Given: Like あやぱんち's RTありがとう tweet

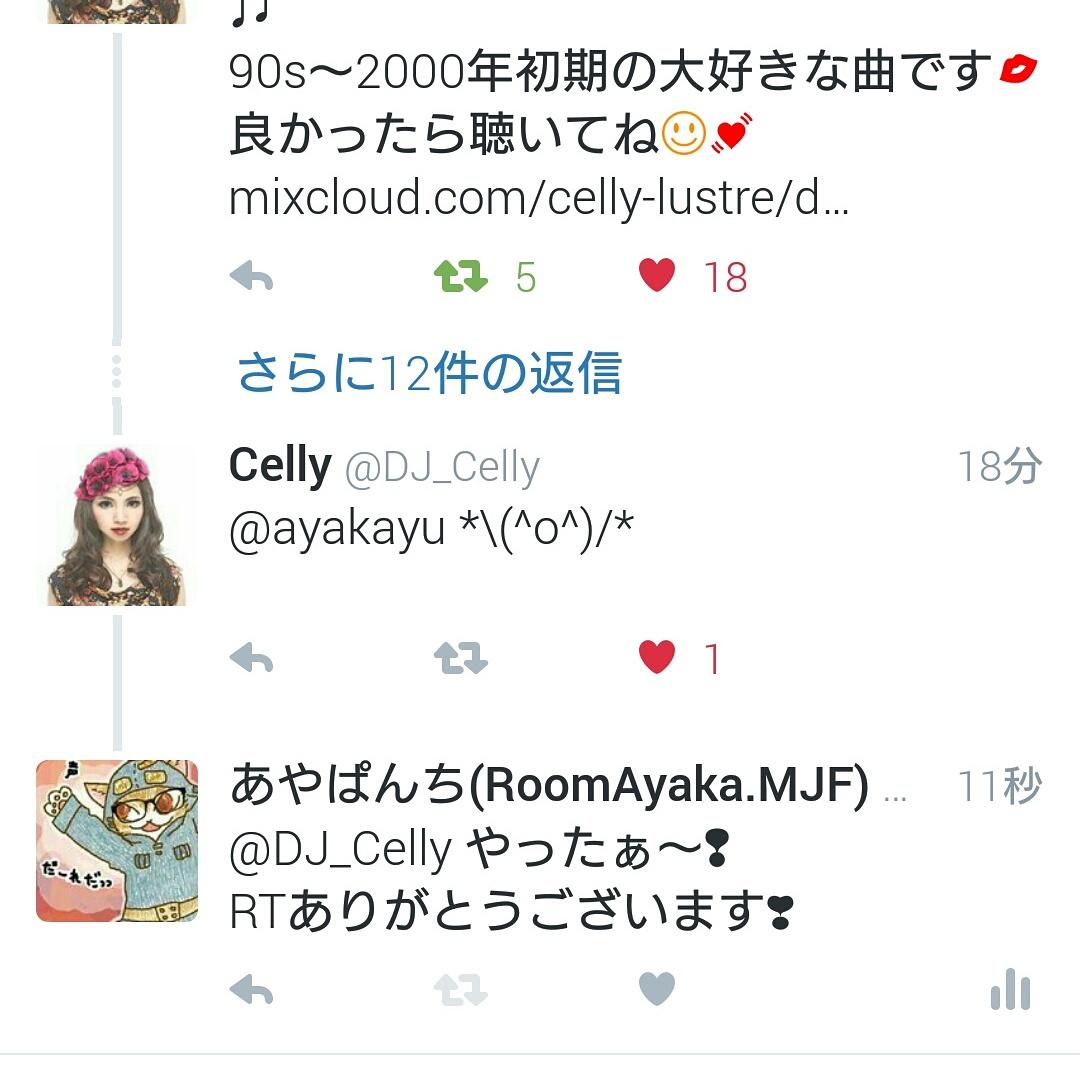Looking at the screenshot, I should point(657,990).
